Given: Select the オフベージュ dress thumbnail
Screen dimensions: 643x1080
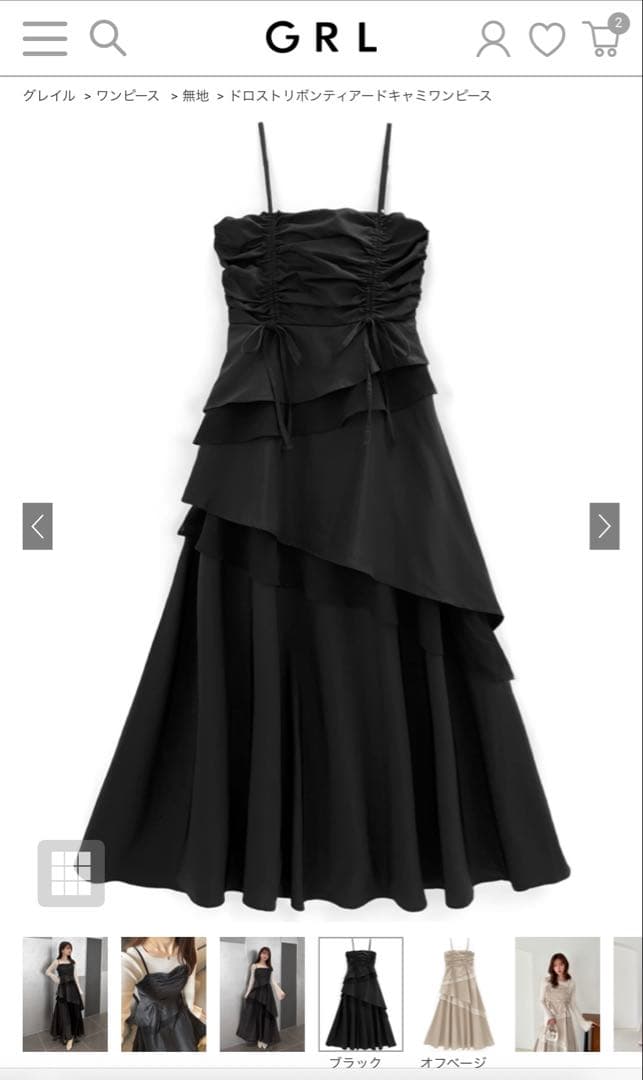Looking at the screenshot, I should point(459,994).
